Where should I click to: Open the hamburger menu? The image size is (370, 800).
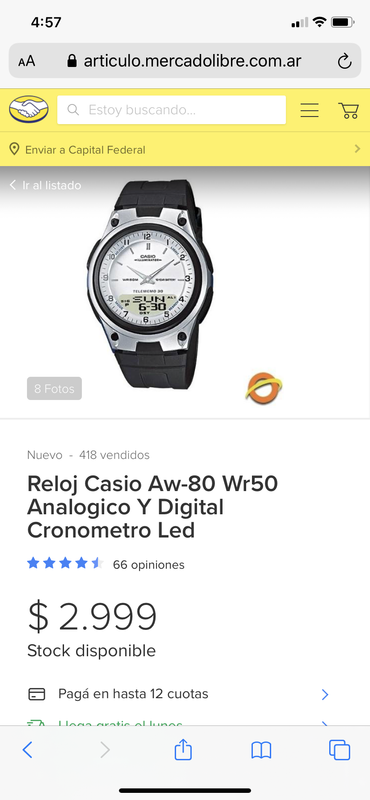309,110
